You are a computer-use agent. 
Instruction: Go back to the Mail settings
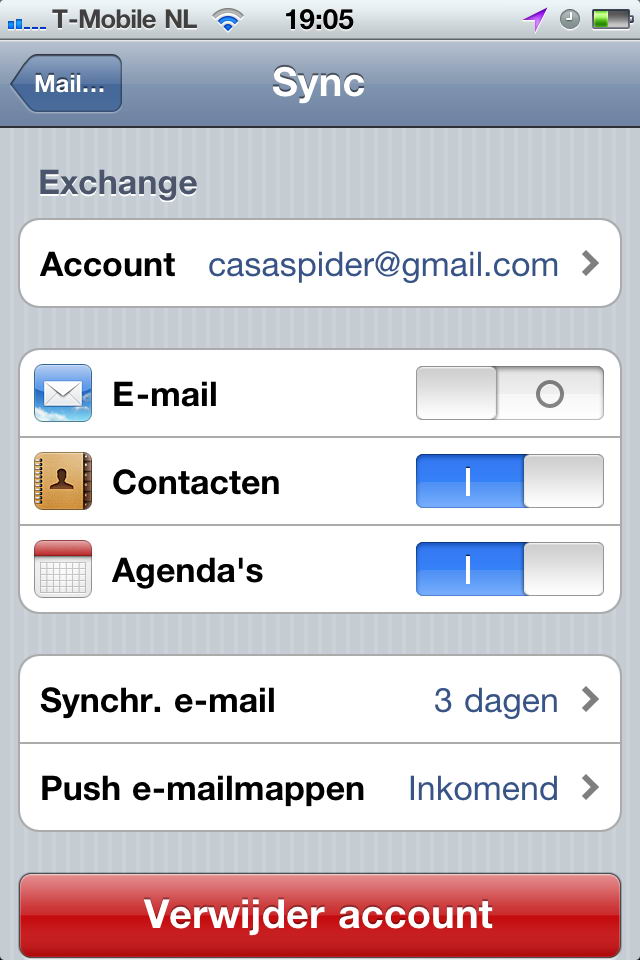tap(68, 84)
